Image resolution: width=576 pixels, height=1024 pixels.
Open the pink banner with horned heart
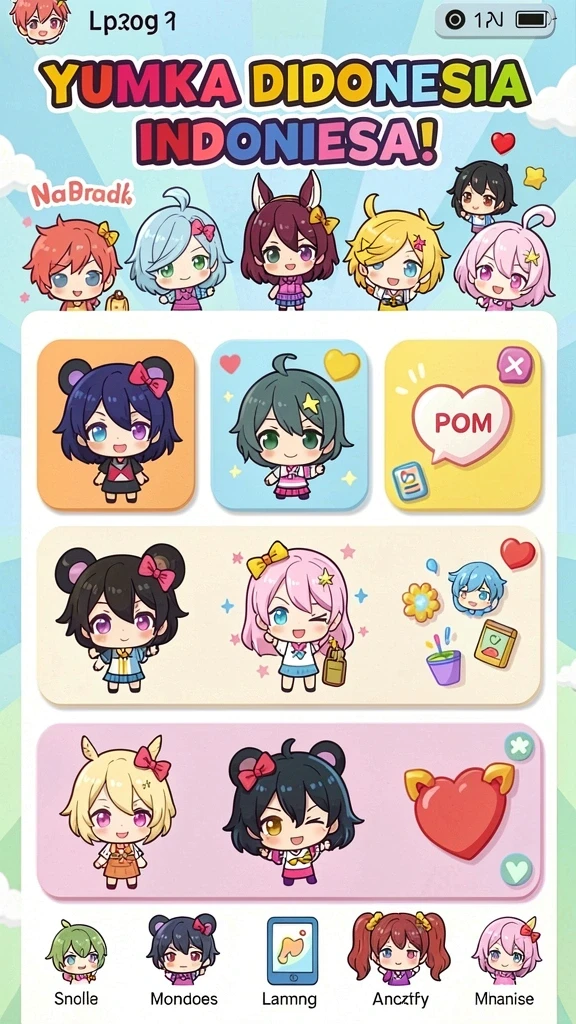[289, 811]
